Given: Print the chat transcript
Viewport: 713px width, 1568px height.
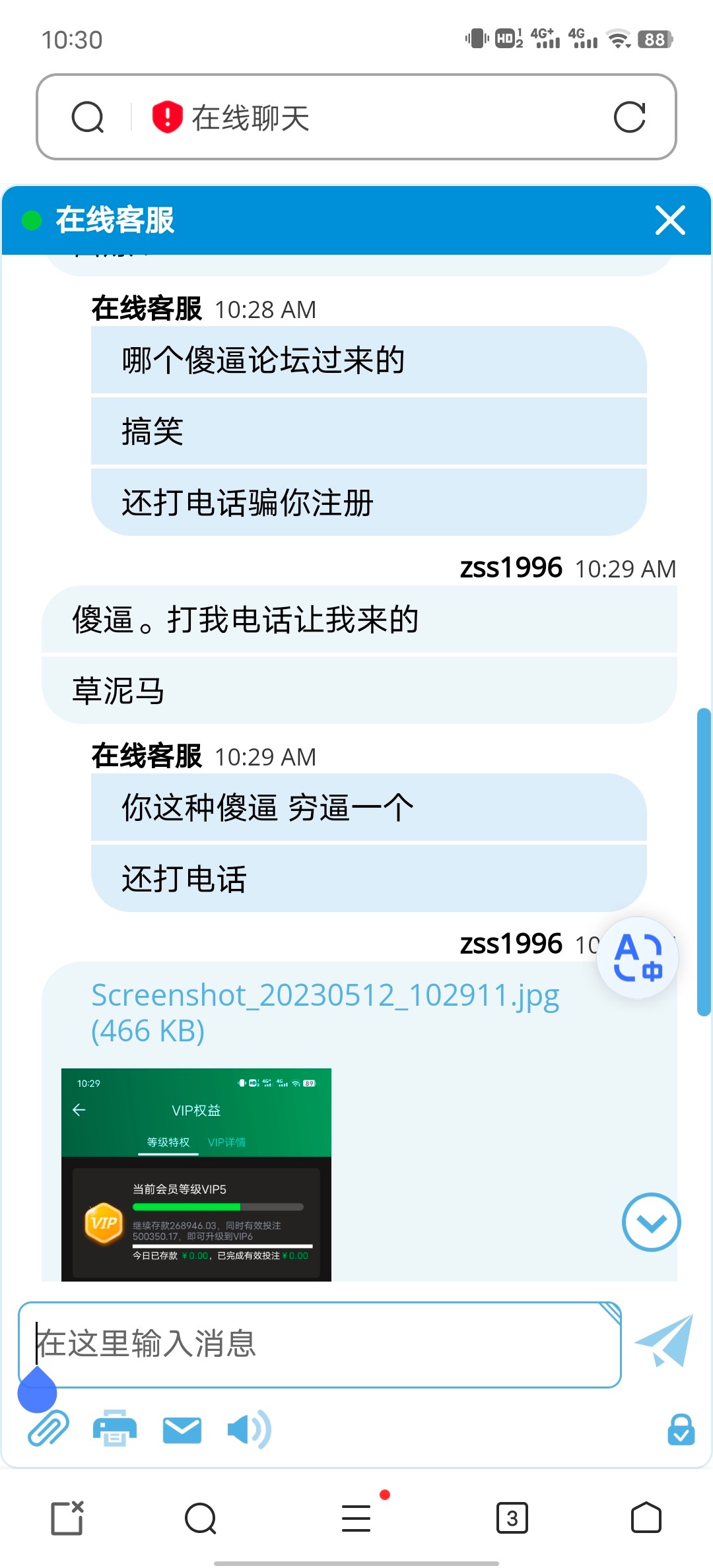Looking at the screenshot, I should point(115,1429).
